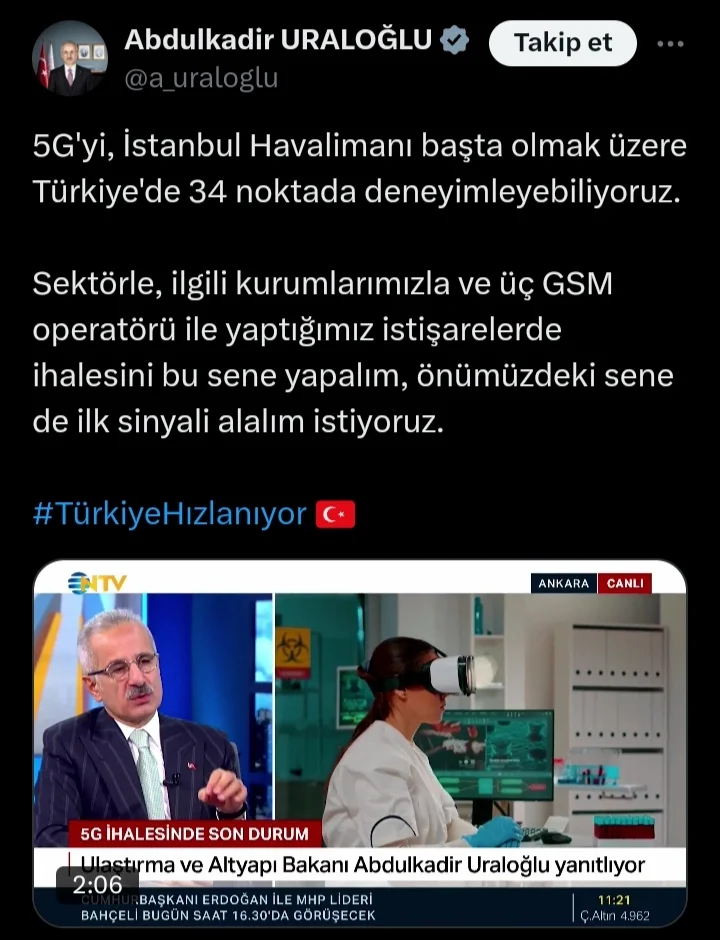The width and height of the screenshot is (720, 940).
Task: Click the Turkish flag emoji after the hashtag
Action: click(x=334, y=513)
